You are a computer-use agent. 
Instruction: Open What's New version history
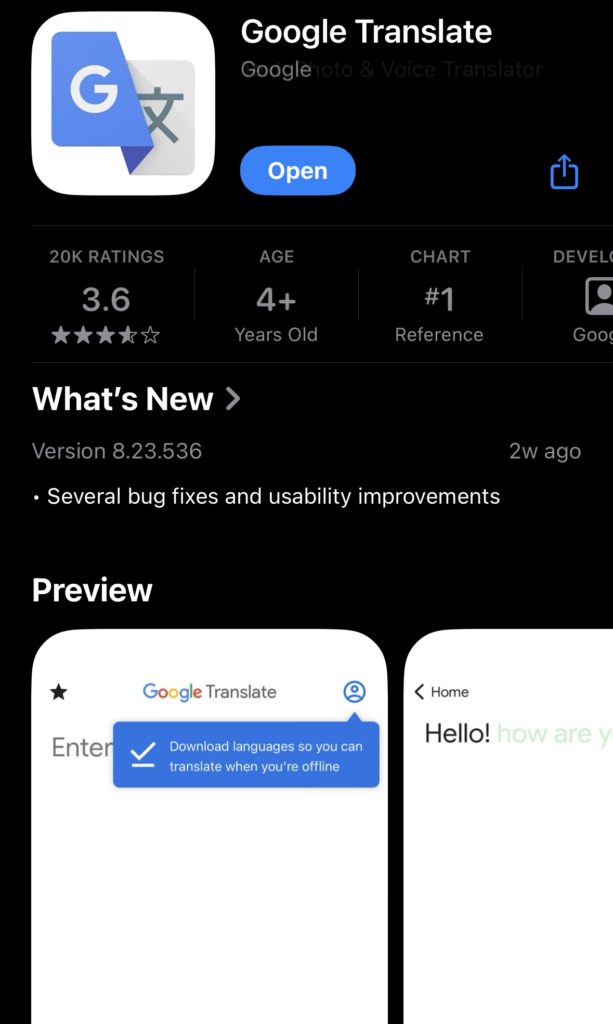tap(137, 399)
